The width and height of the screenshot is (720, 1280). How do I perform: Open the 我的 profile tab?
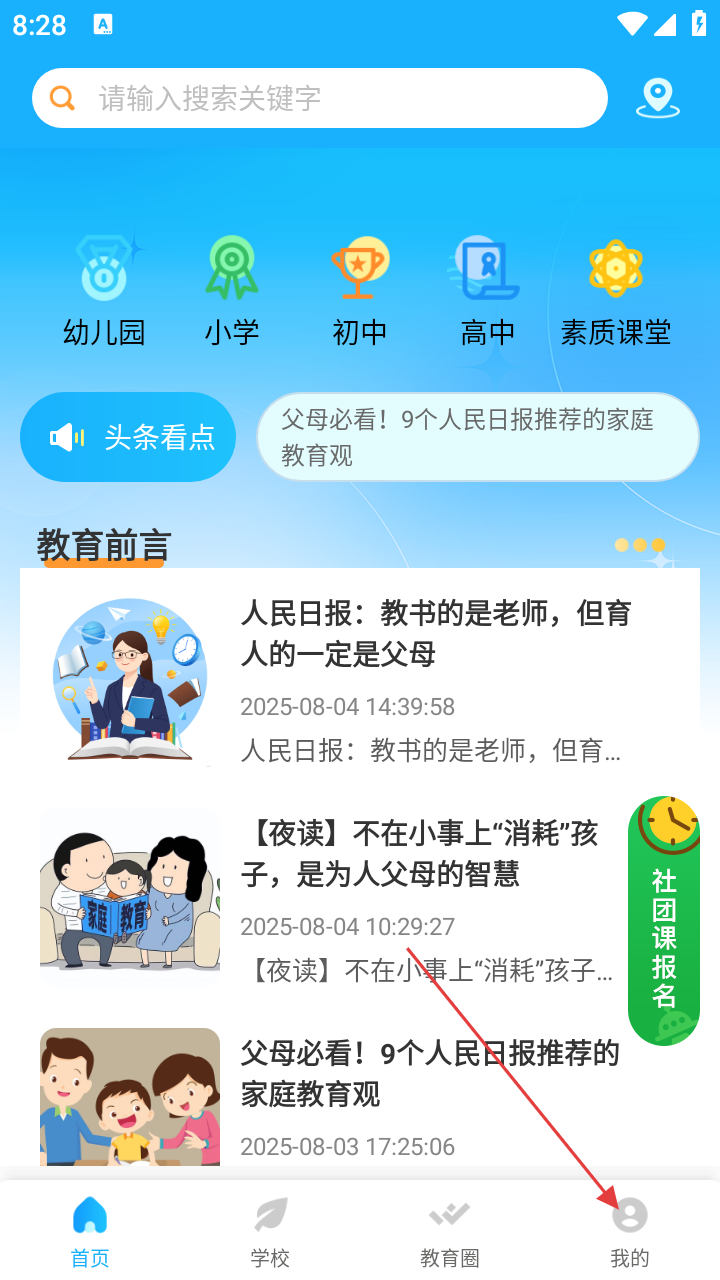tap(630, 1230)
